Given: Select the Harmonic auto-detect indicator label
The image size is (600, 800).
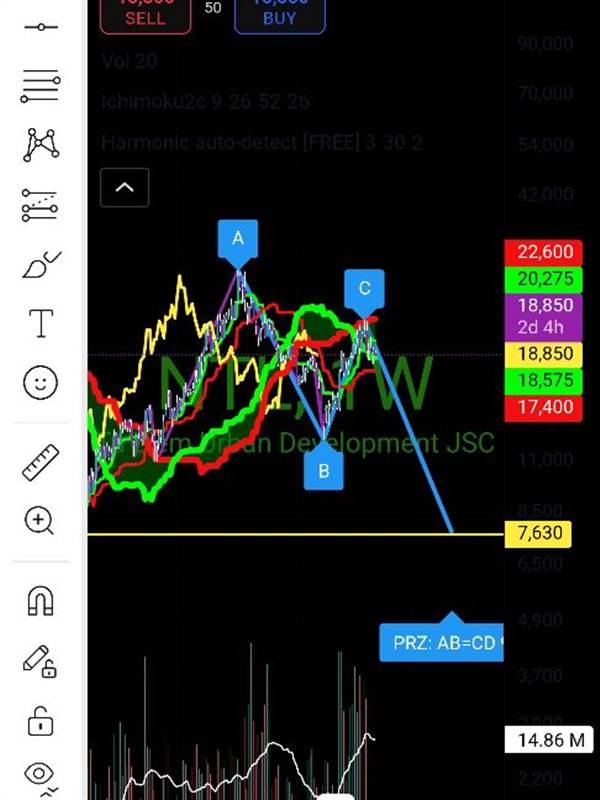Looking at the screenshot, I should click(x=261, y=143).
